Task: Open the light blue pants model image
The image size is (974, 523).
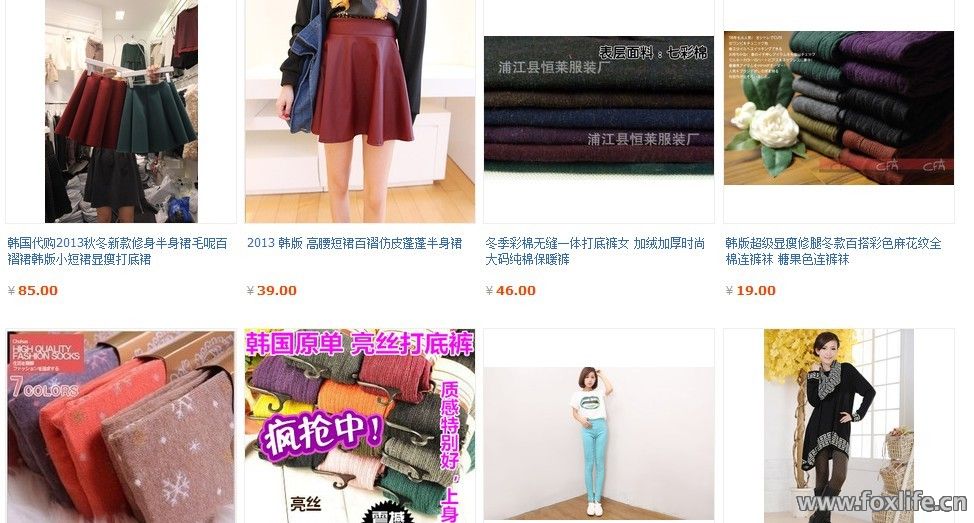Action: click(599, 440)
